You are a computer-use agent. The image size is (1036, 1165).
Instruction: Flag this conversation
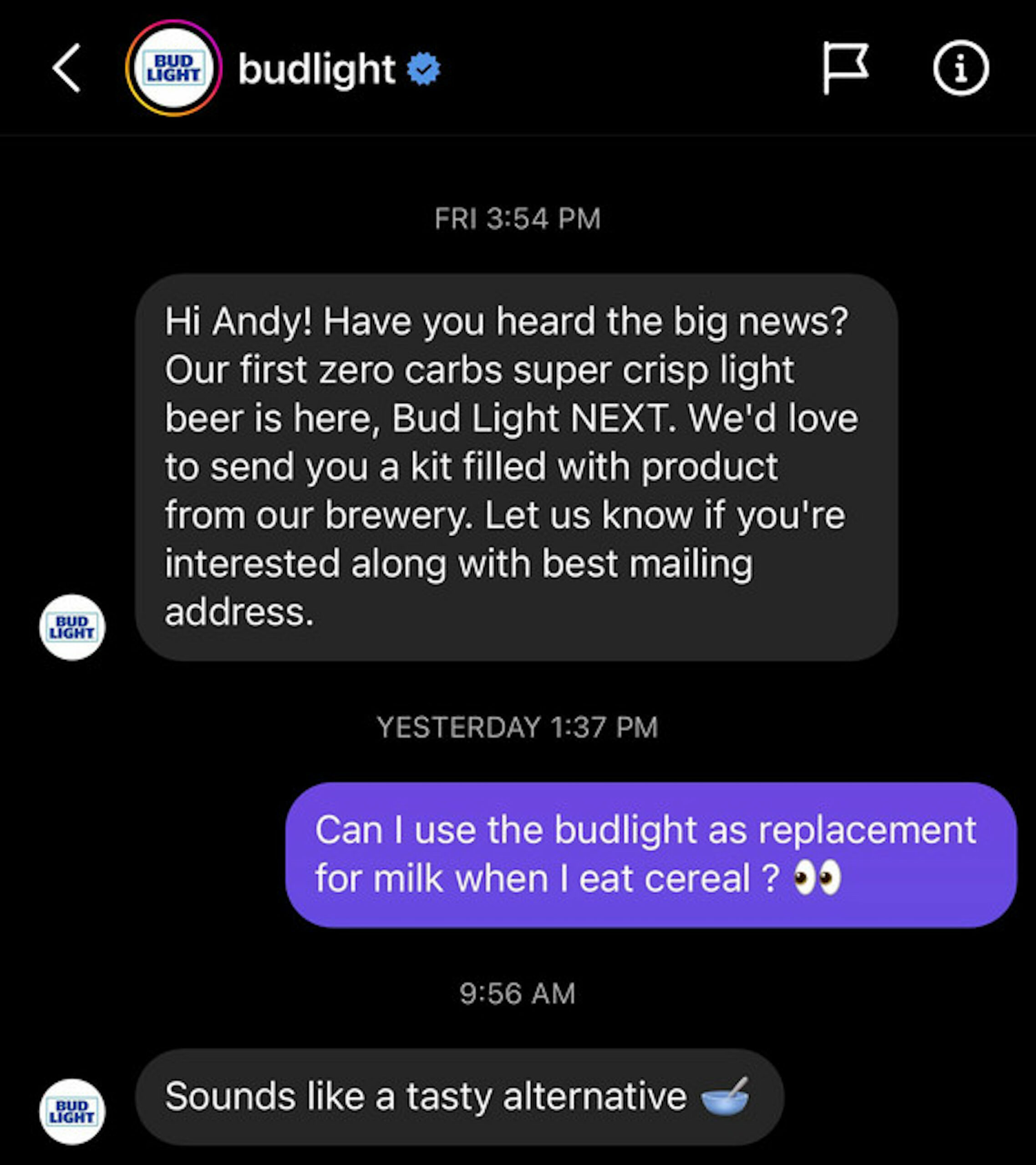845,68
